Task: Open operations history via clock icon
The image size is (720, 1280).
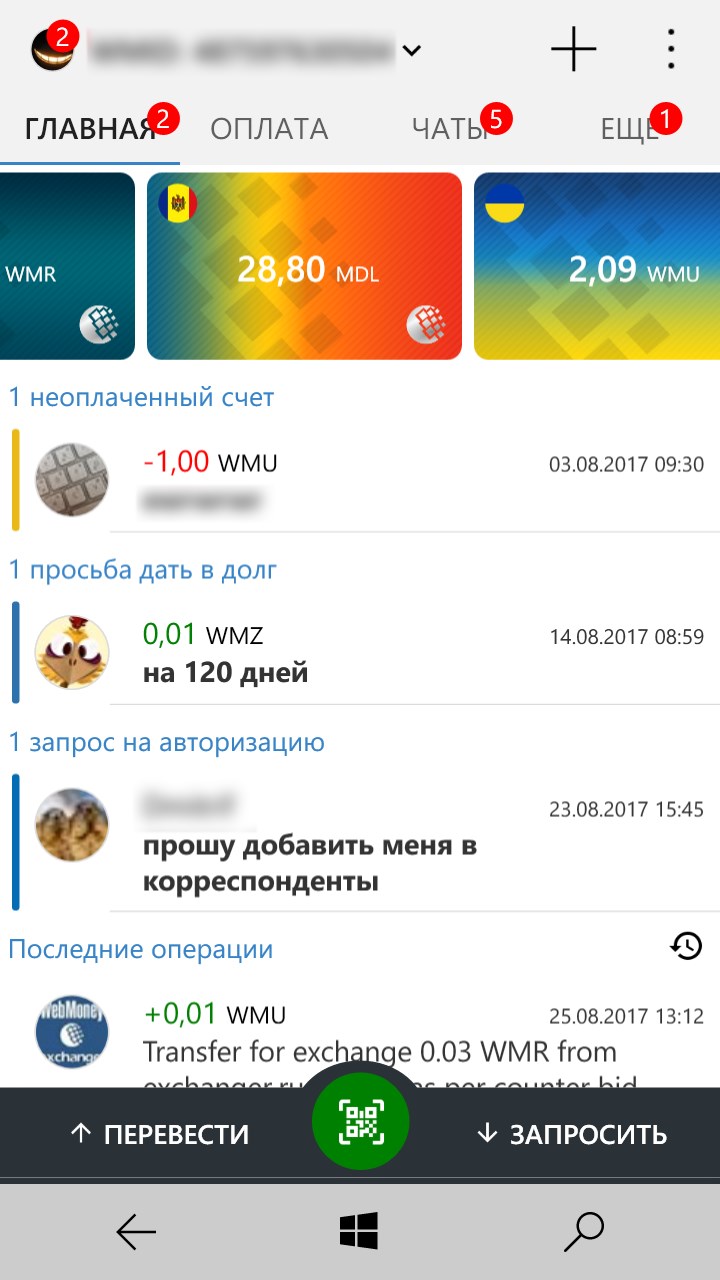Action: pos(686,944)
